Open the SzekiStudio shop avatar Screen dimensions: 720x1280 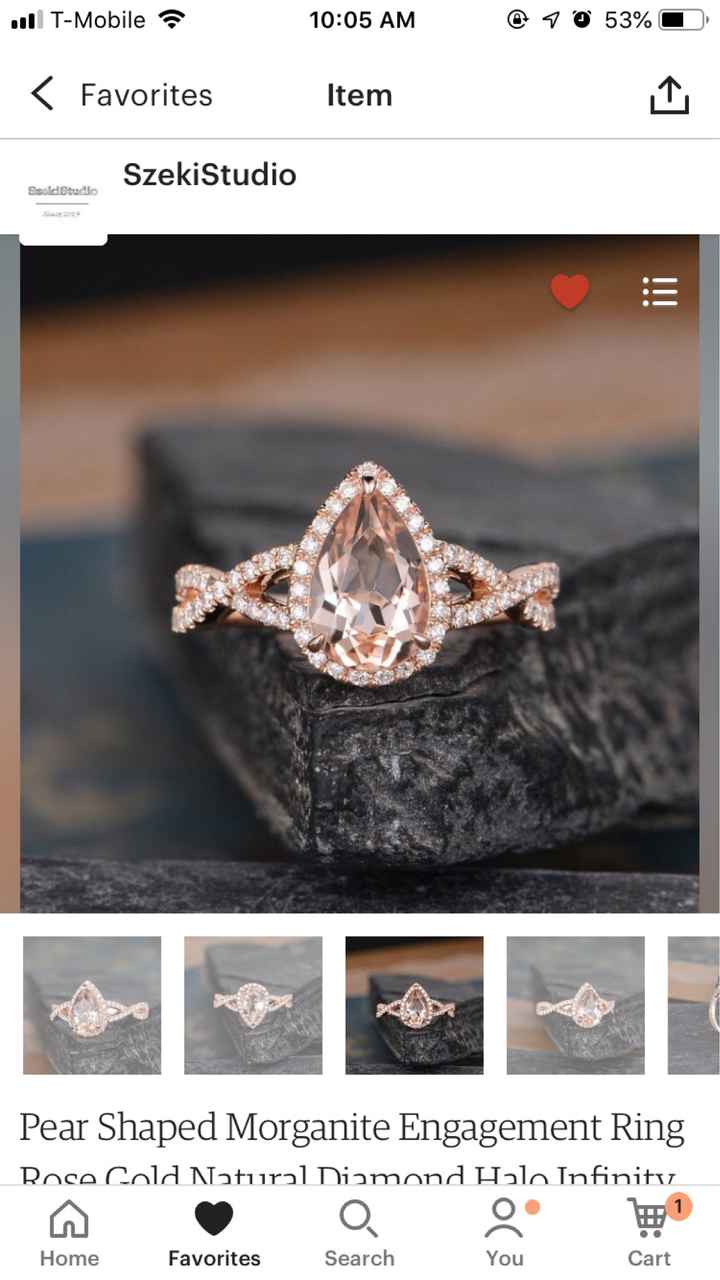pyautogui.click(x=62, y=192)
